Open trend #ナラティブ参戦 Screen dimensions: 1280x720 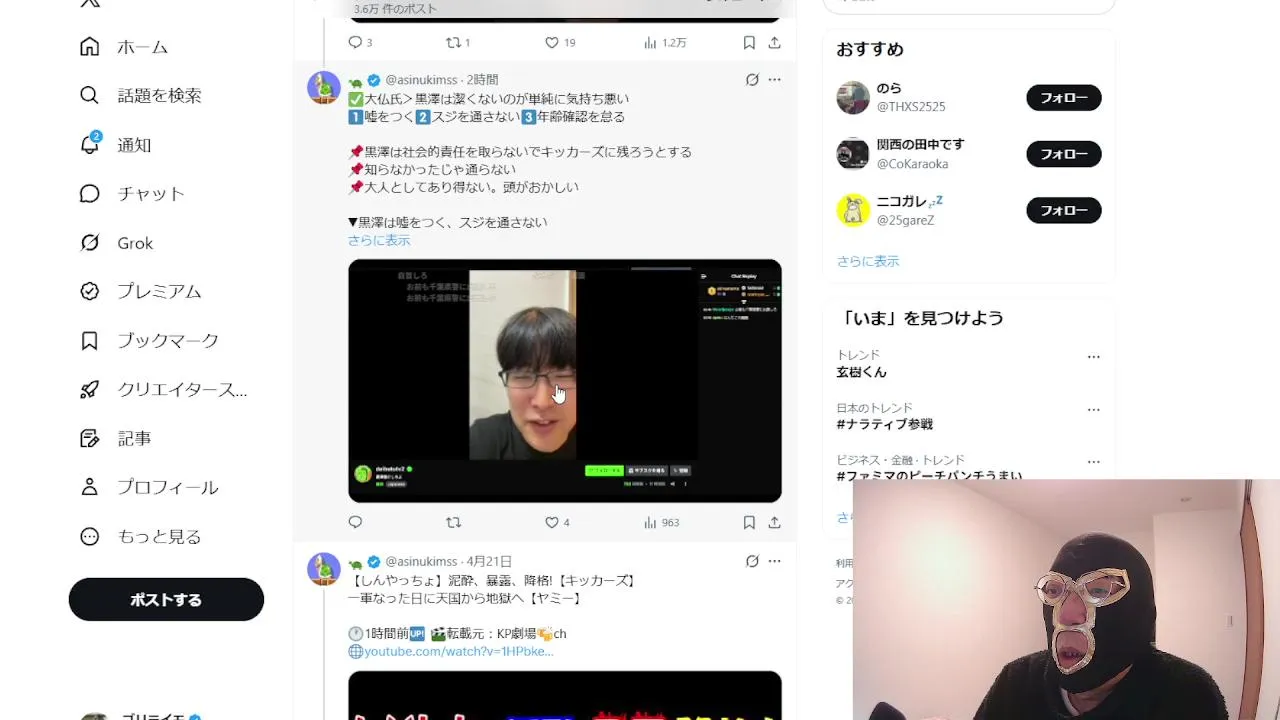point(884,425)
